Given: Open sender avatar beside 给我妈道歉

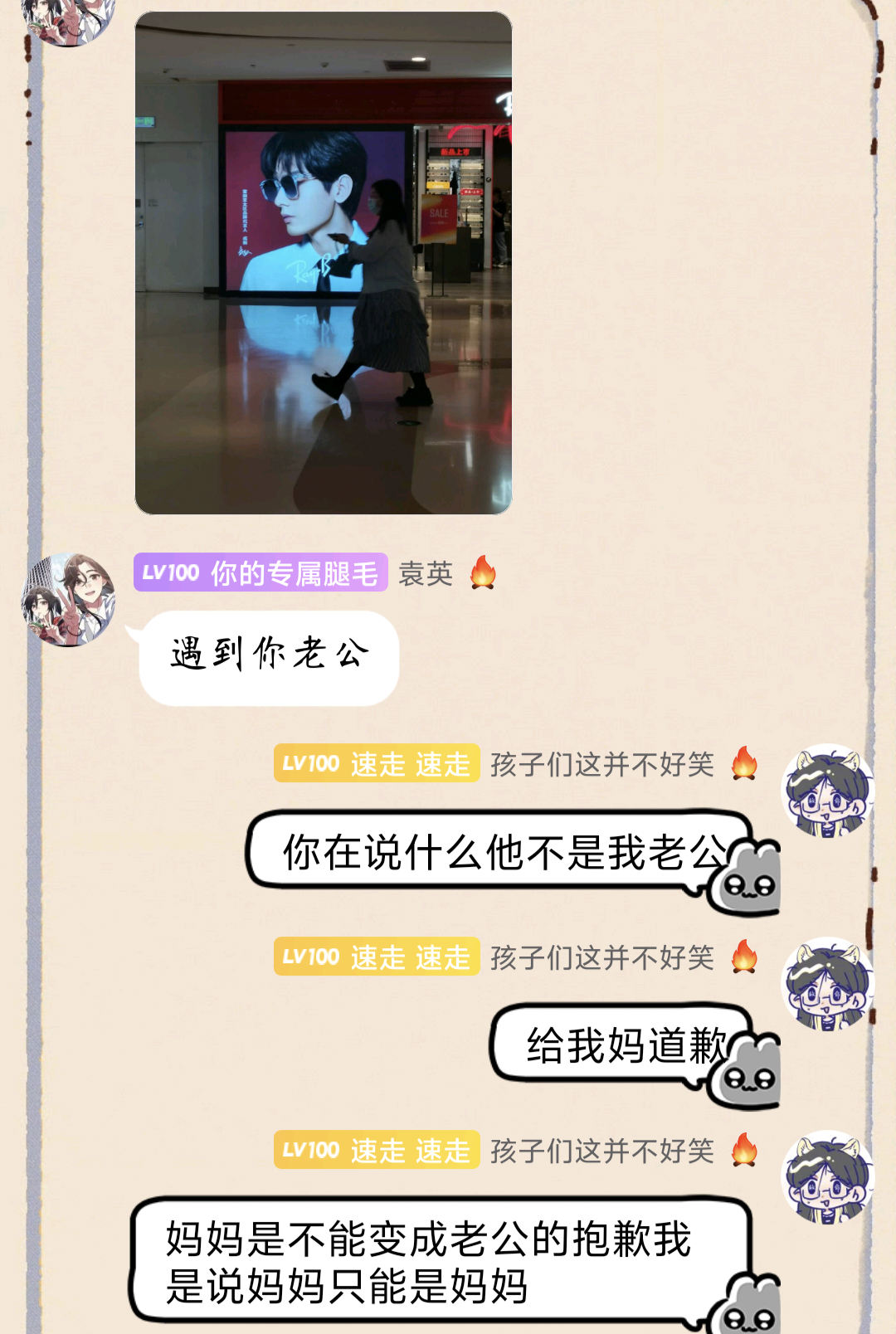Looking at the screenshot, I should 828,984.
